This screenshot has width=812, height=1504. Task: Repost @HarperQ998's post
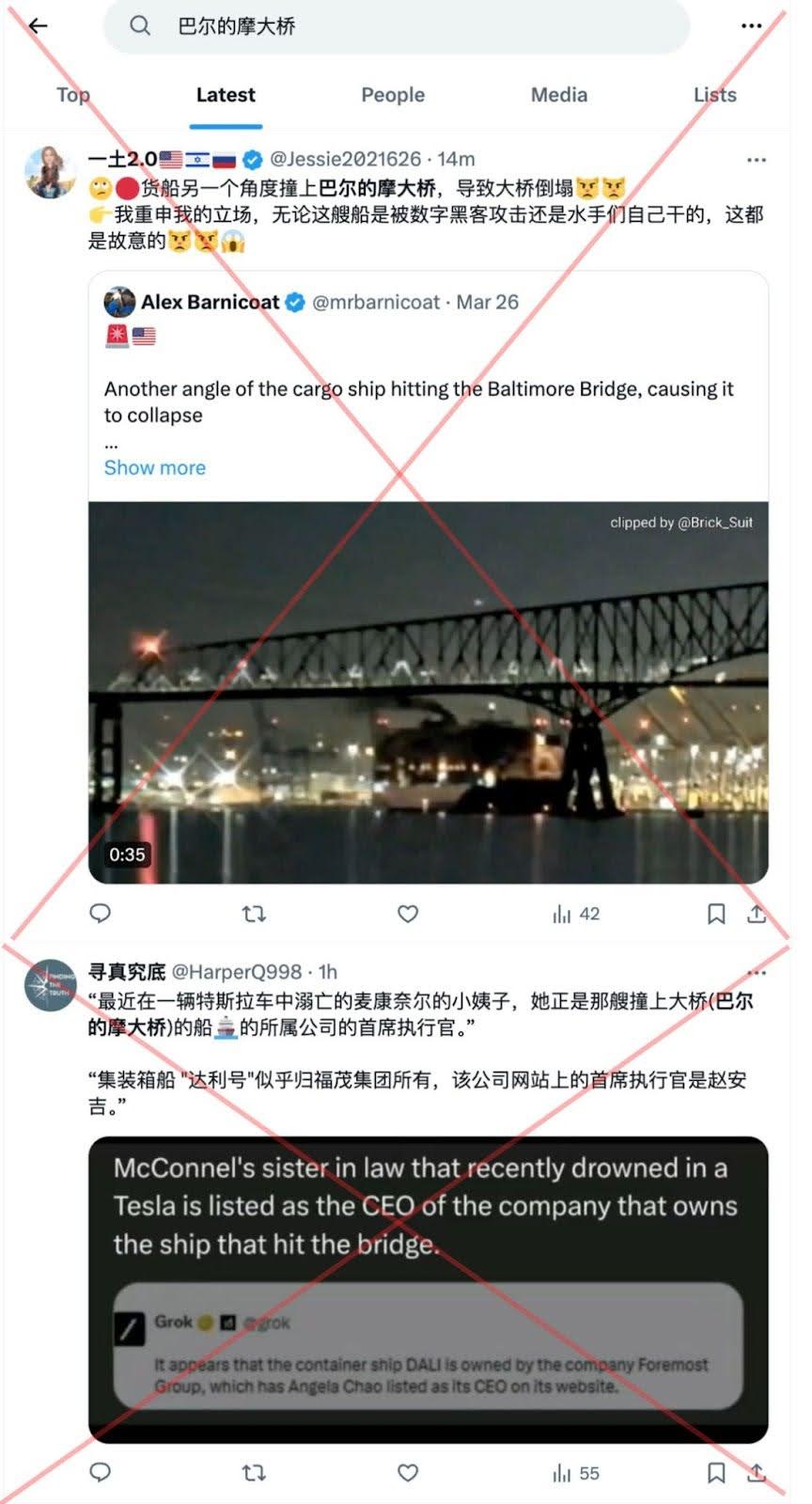tap(254, 1472)
